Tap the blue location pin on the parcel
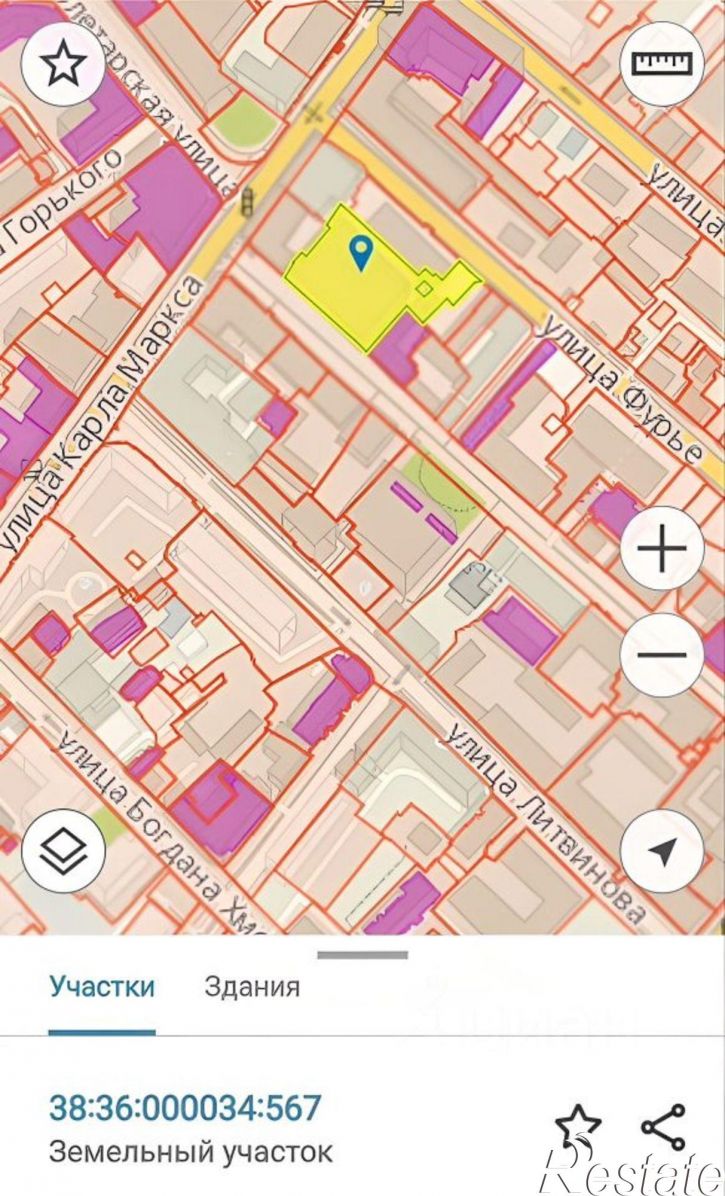The image size is (725, 1196). coord(361,253)
